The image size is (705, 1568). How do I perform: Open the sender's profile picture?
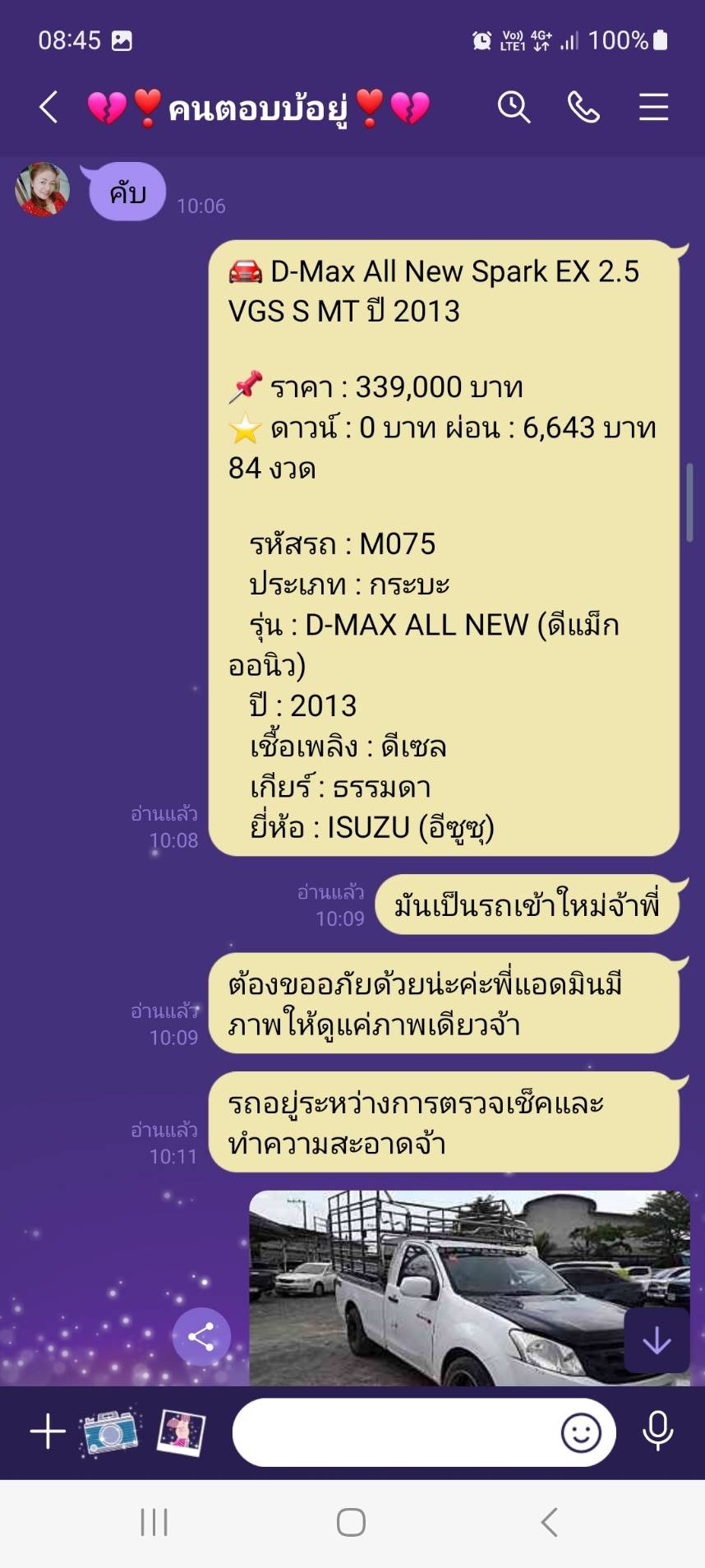pos(42,190)
